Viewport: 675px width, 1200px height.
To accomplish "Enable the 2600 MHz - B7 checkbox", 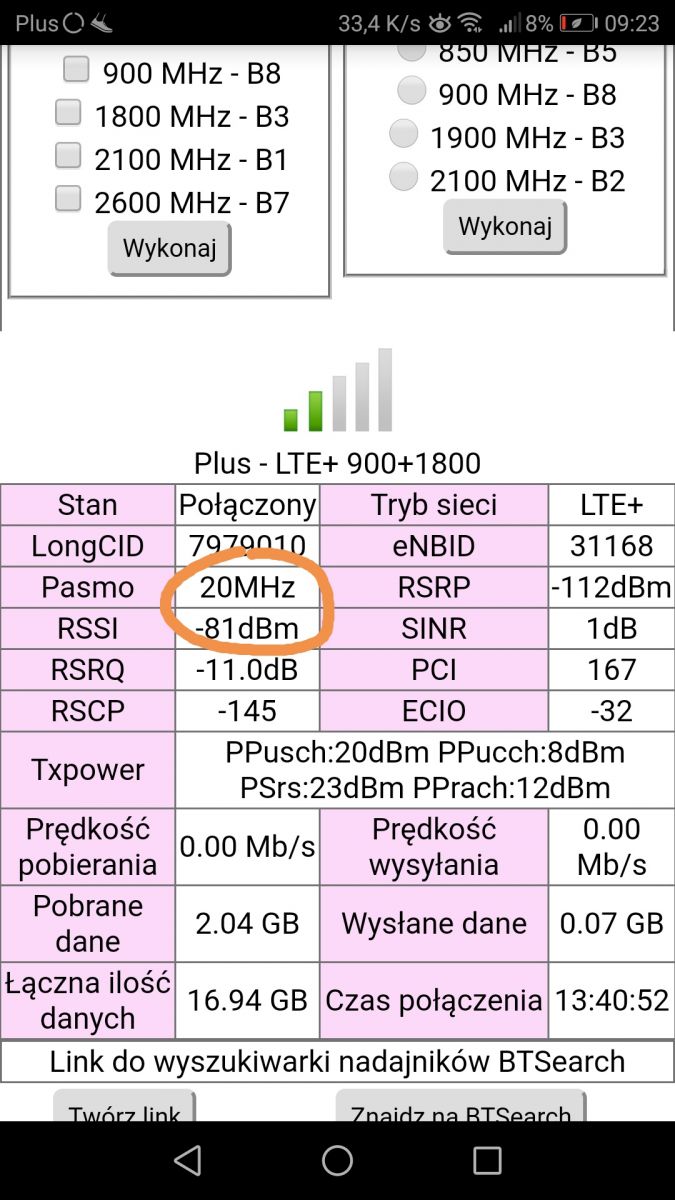I will click(x=67, y=199).
